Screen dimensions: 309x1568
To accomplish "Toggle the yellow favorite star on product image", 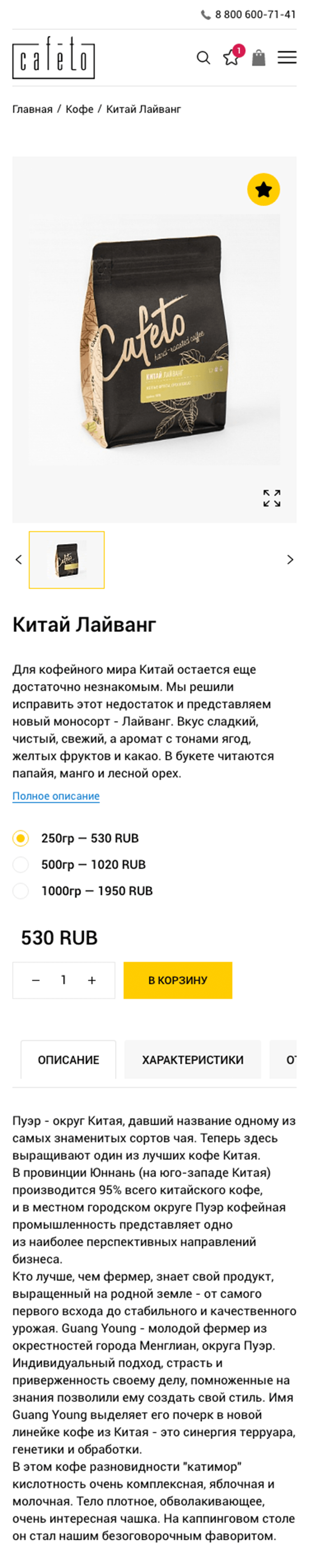I will pyautogui.click(x=263, y=190).
